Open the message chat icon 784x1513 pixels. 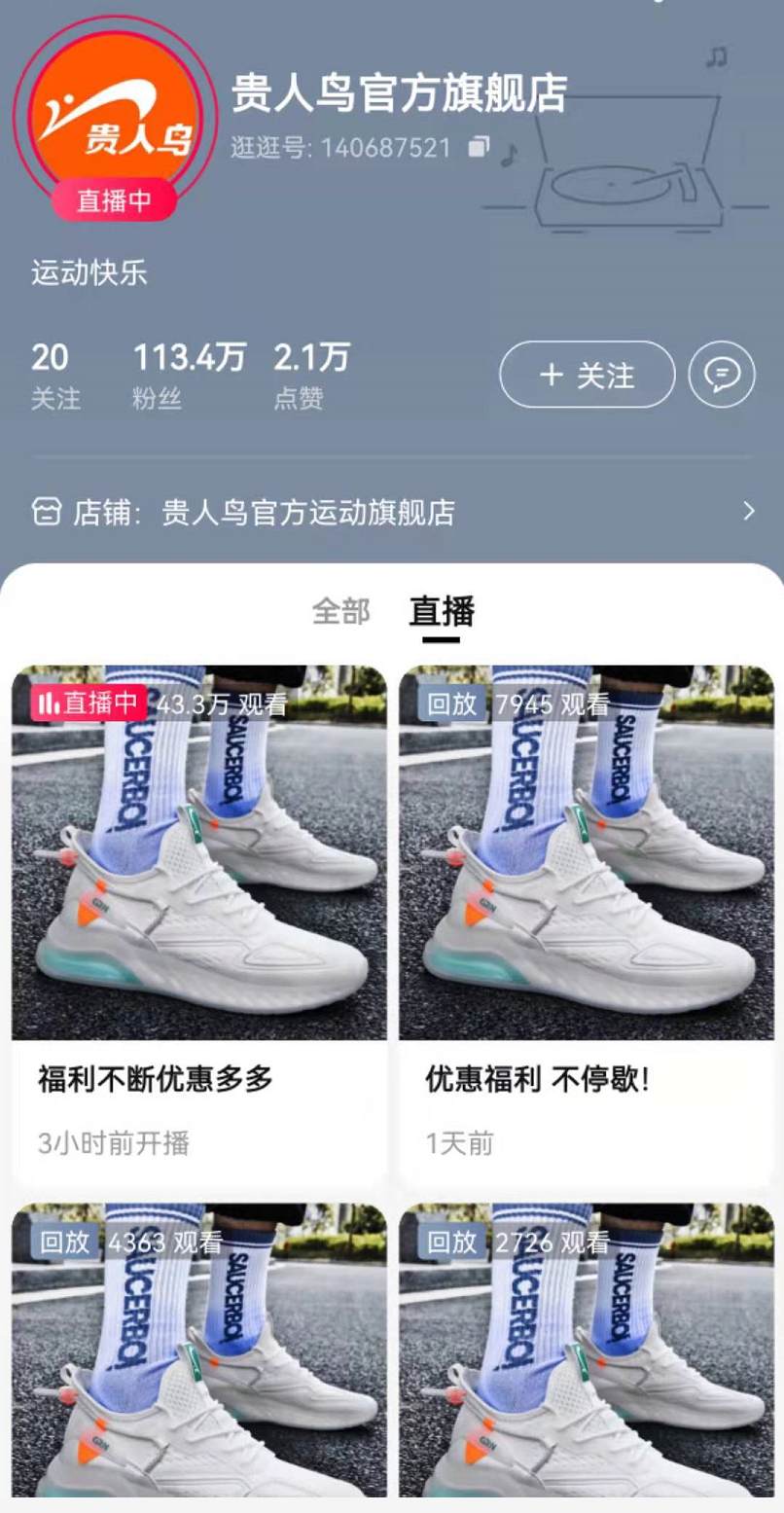click(721, 375)
